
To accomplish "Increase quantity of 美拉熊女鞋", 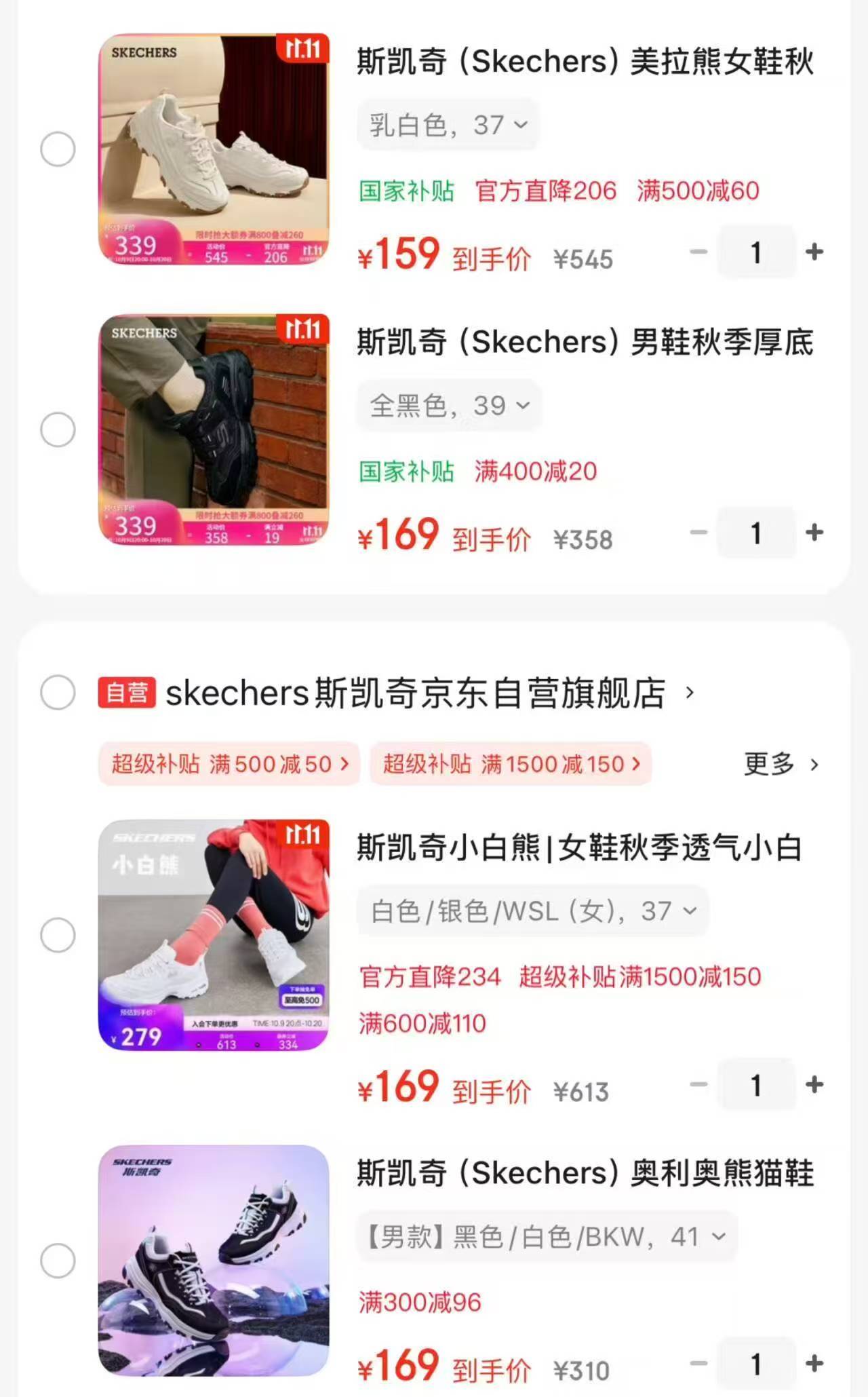I will (814, 252).
